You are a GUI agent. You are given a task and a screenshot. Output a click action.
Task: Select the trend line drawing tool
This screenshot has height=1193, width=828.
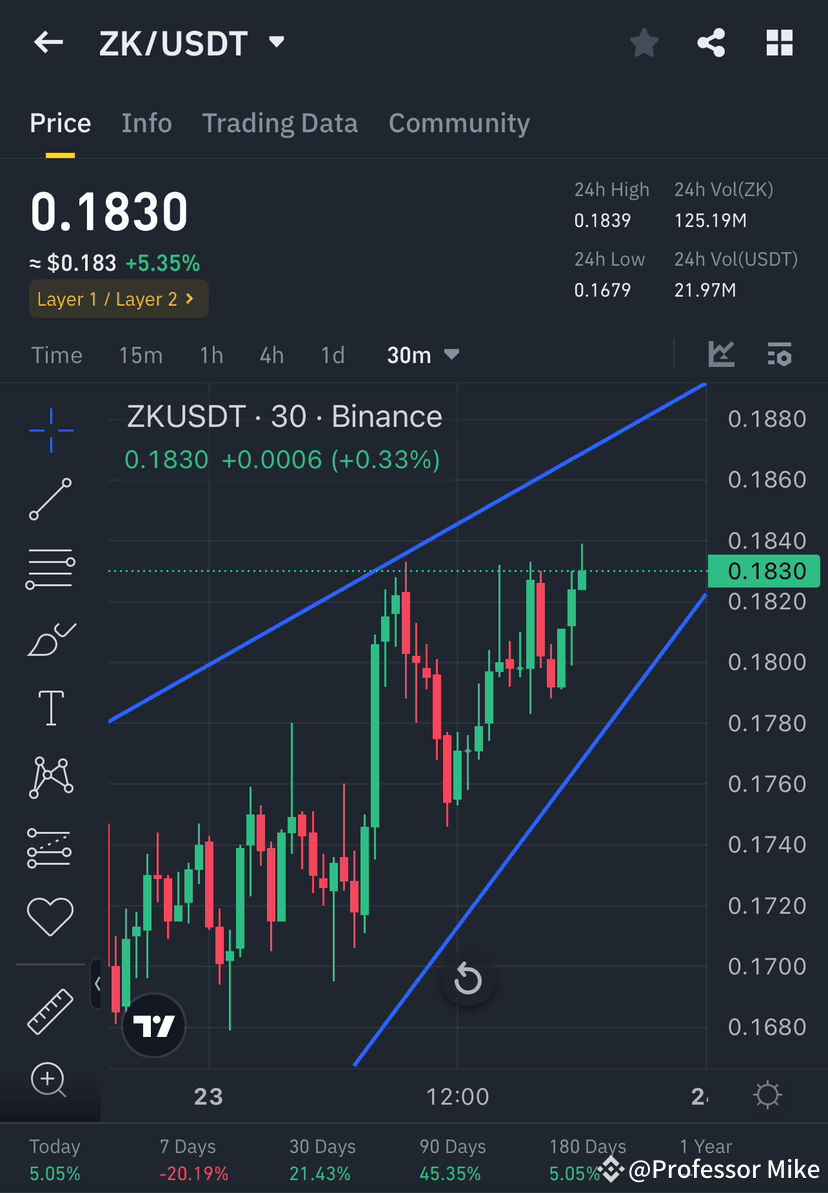pos(50,500)
